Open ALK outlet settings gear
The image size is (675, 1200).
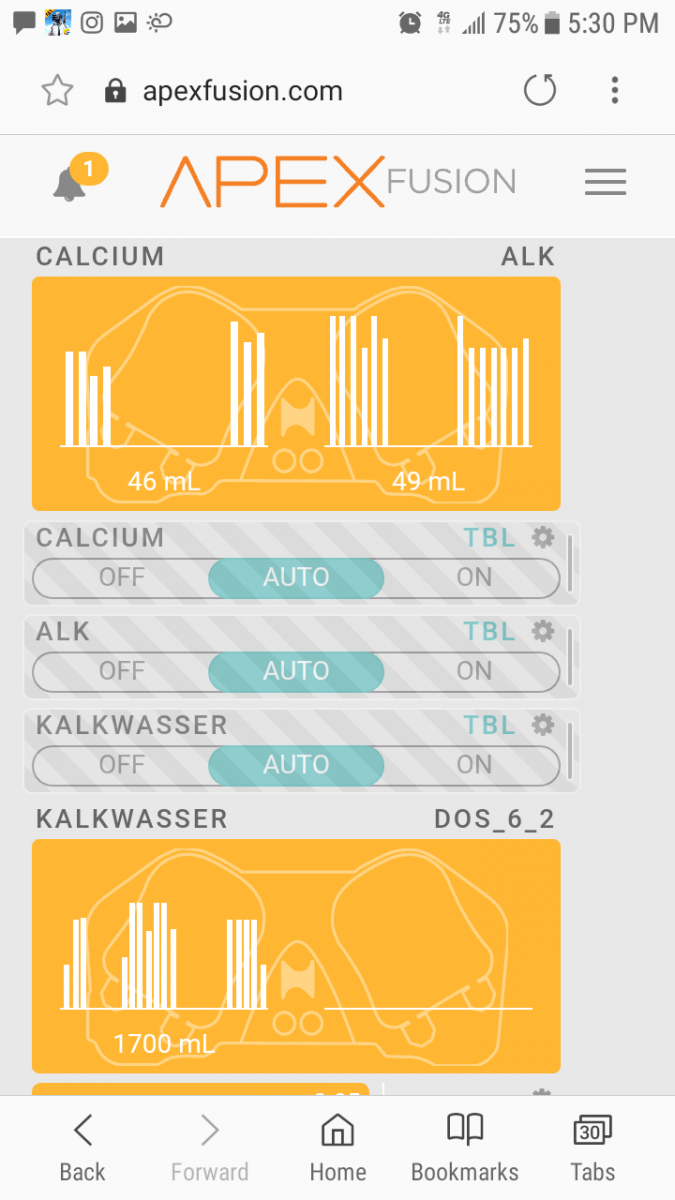pyautogui.click(x=542, y=631)
